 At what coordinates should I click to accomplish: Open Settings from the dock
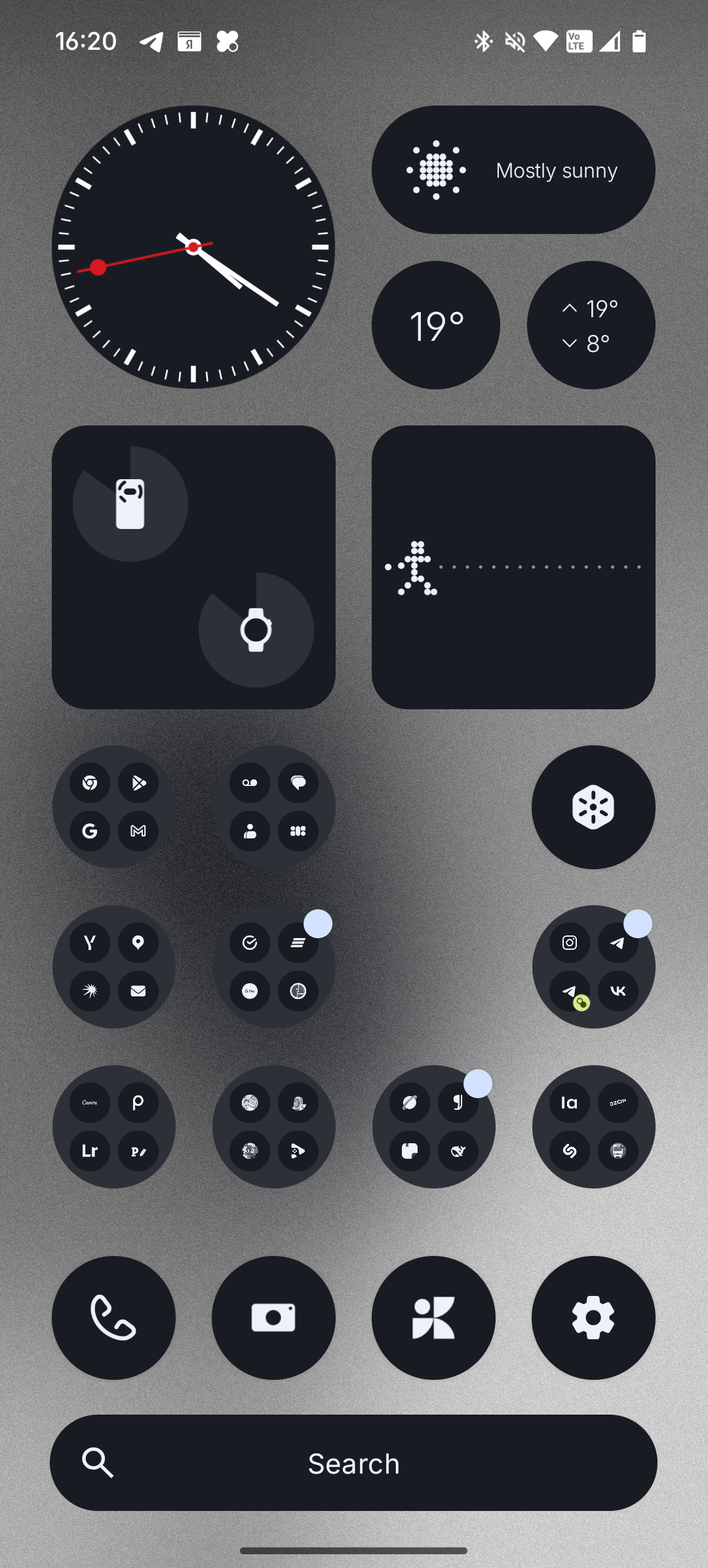click(x=593, y=1318)
